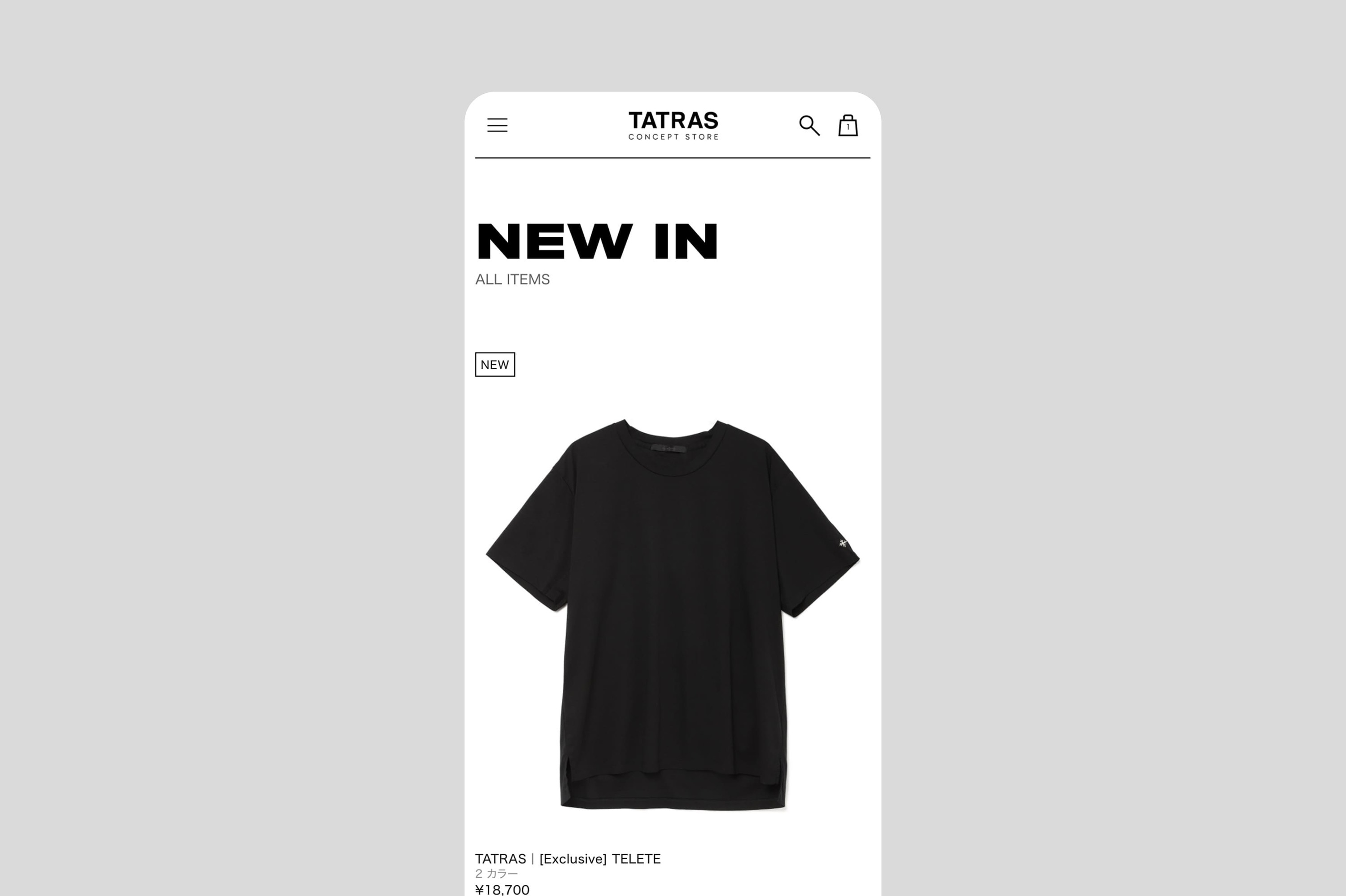Open the shopping bag cart

coord(848,126)
